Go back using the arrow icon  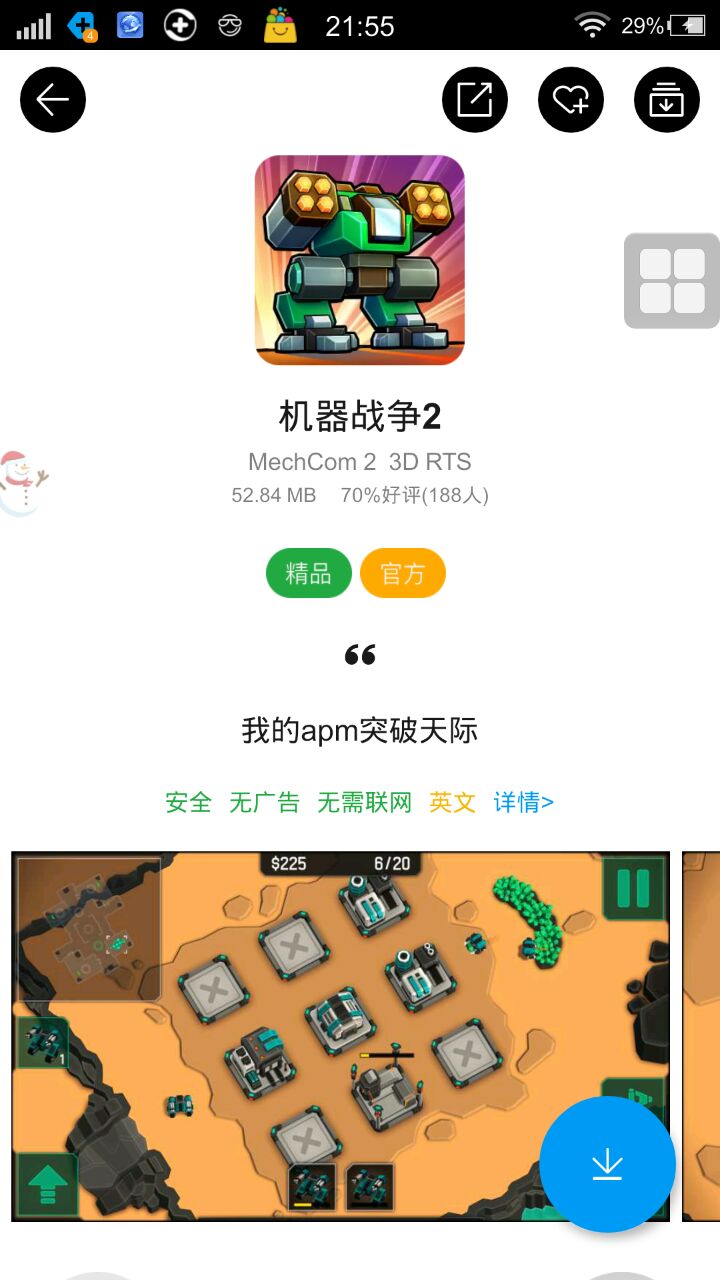tap(53, 99)
